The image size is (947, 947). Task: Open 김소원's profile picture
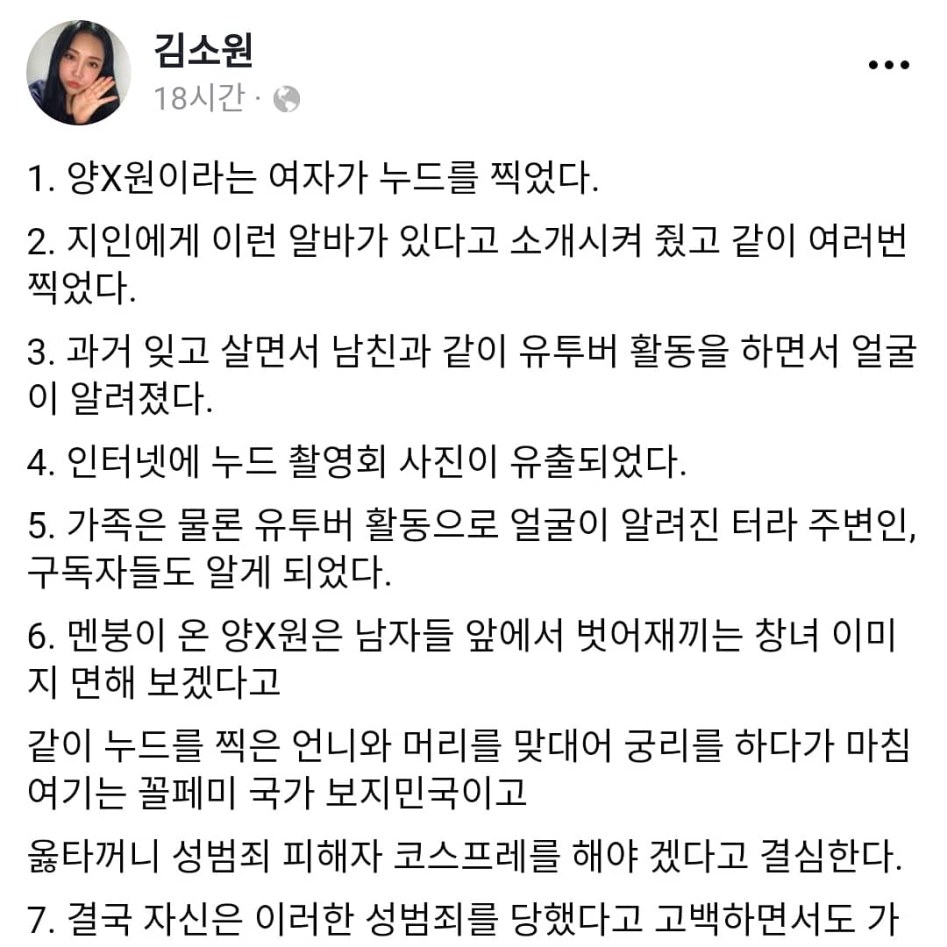(x=78, y=73)
